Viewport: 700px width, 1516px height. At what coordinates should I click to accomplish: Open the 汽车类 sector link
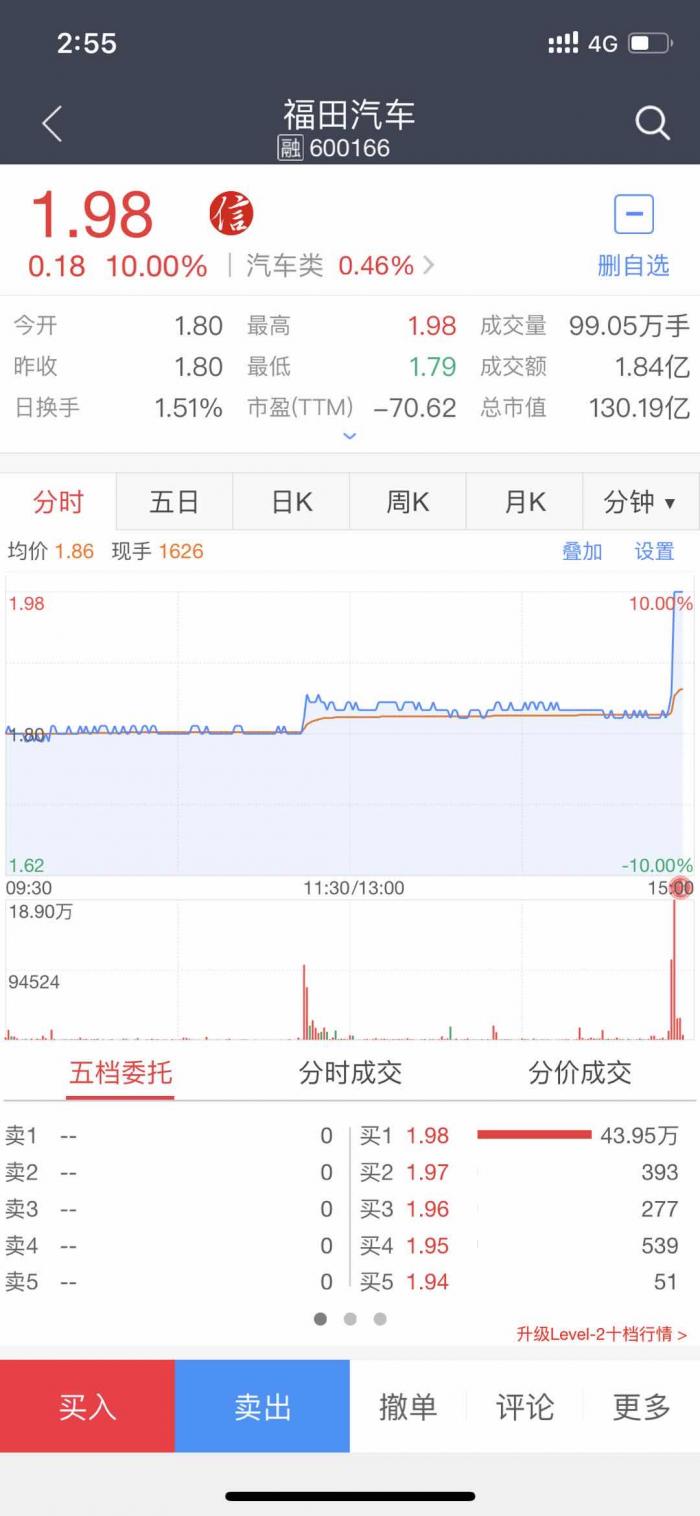340,266
